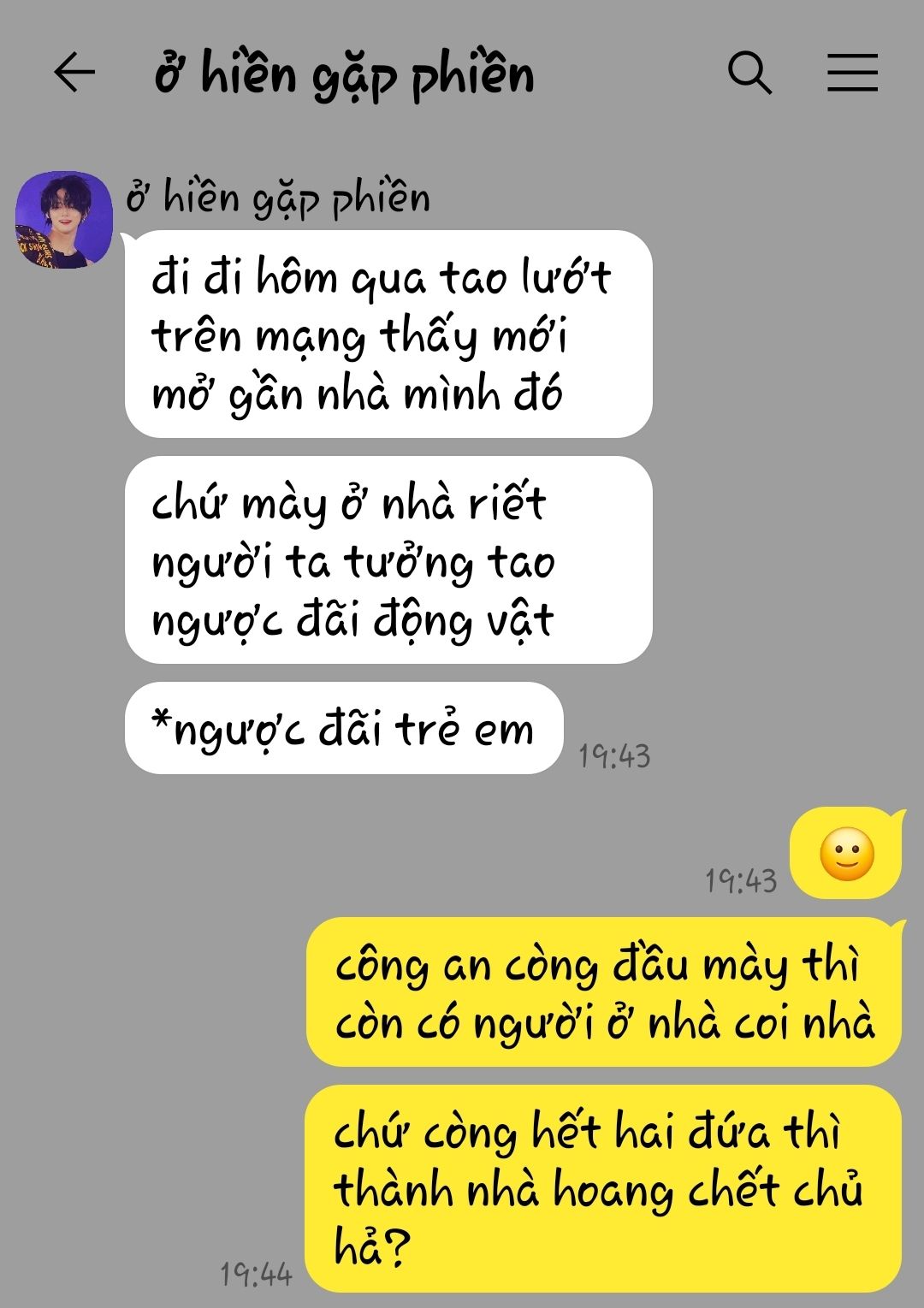The image size is (924, 1308).
Task: Search within the conversation
Action: [749, 72]
